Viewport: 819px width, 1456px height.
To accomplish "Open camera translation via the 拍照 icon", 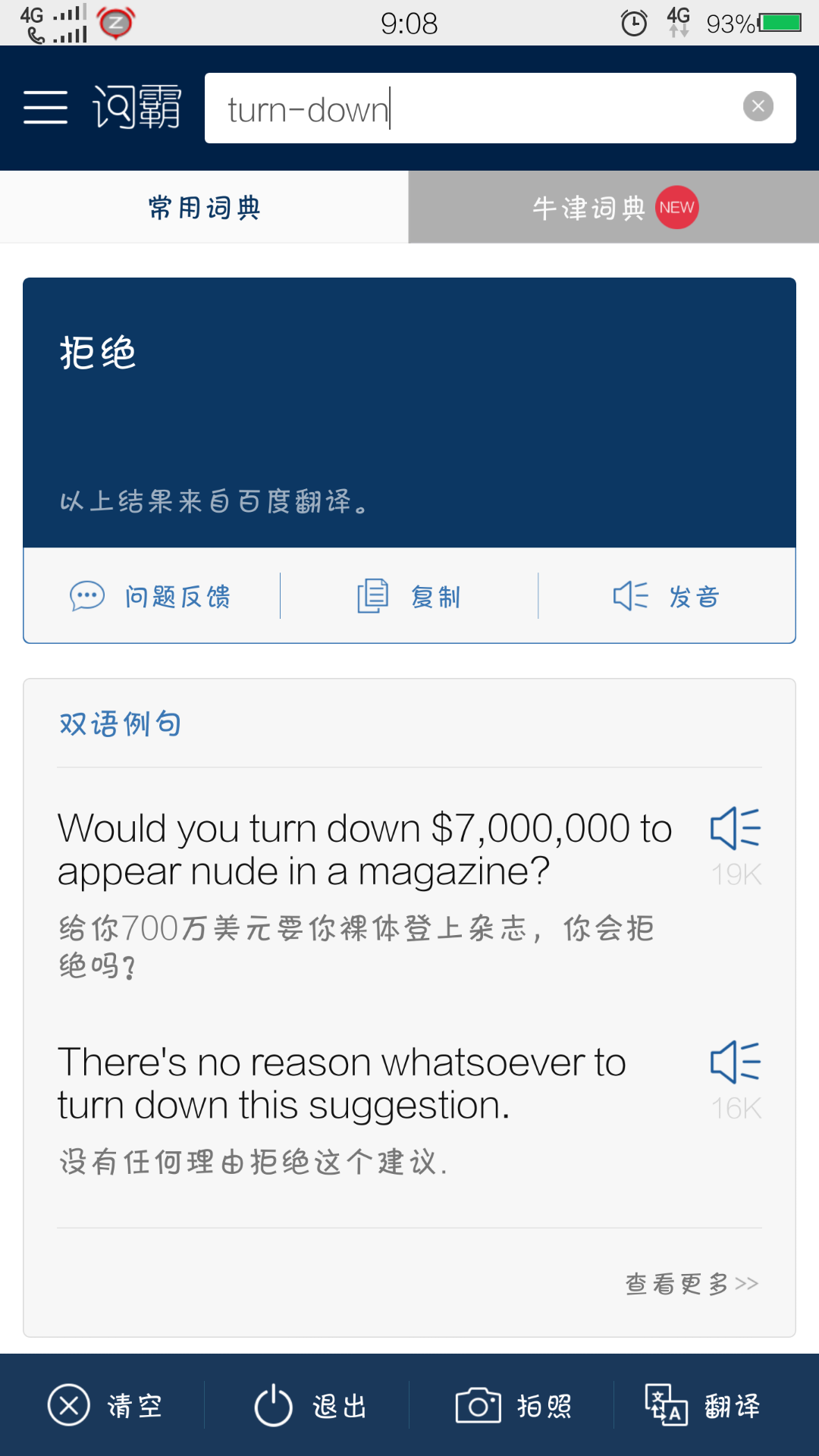I will click(478, 1405).
